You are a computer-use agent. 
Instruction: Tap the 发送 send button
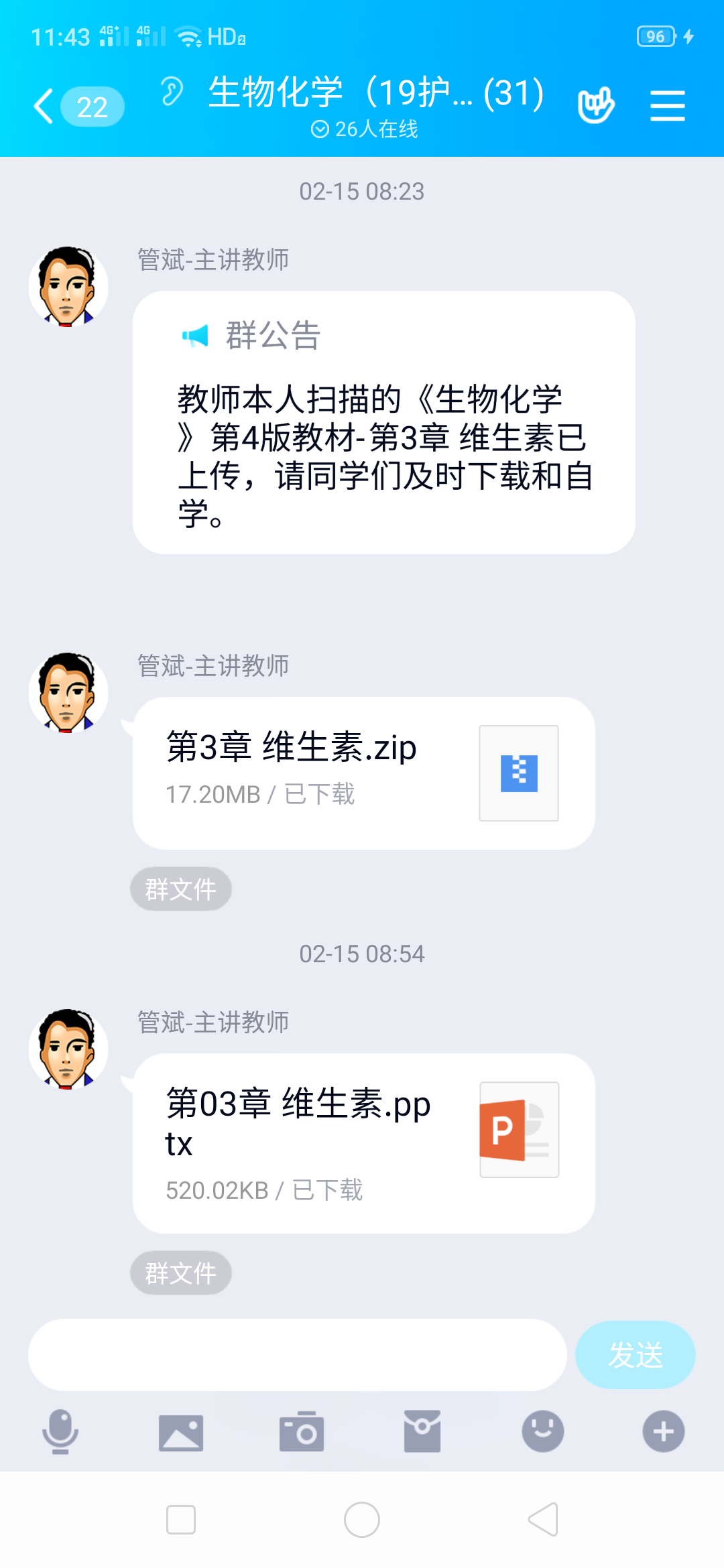(635, 1354)
